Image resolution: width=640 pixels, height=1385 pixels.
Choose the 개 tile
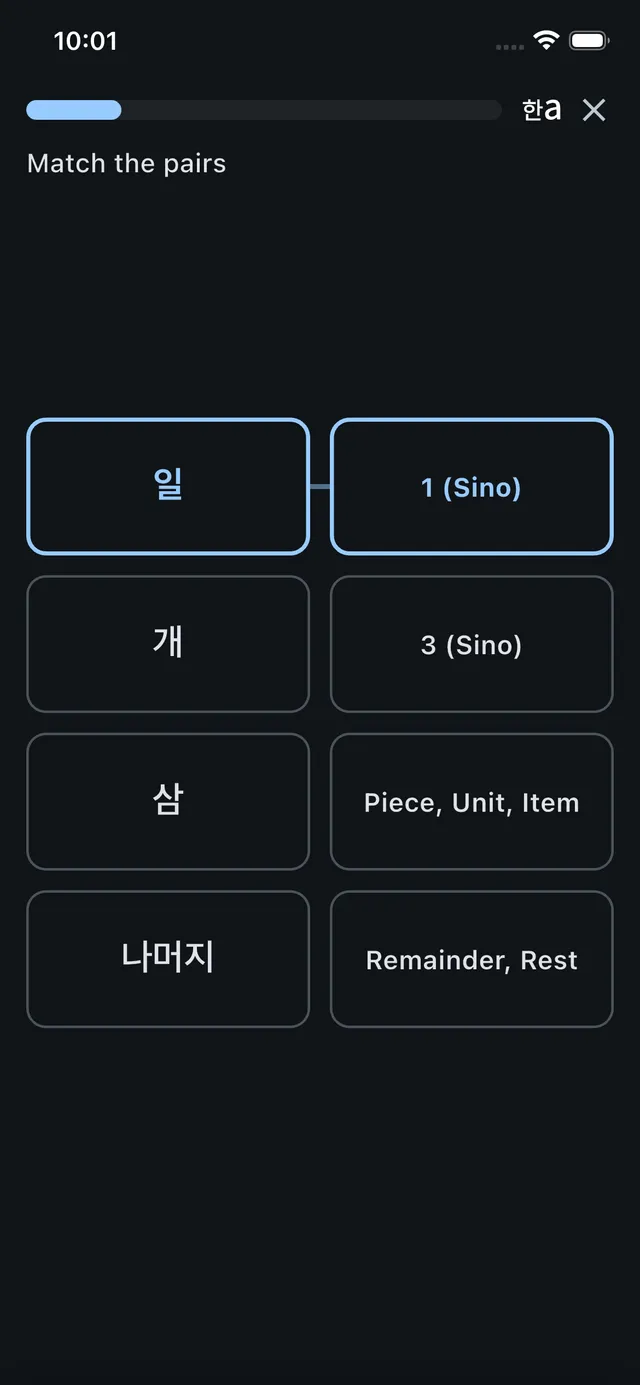pos(168,643)
